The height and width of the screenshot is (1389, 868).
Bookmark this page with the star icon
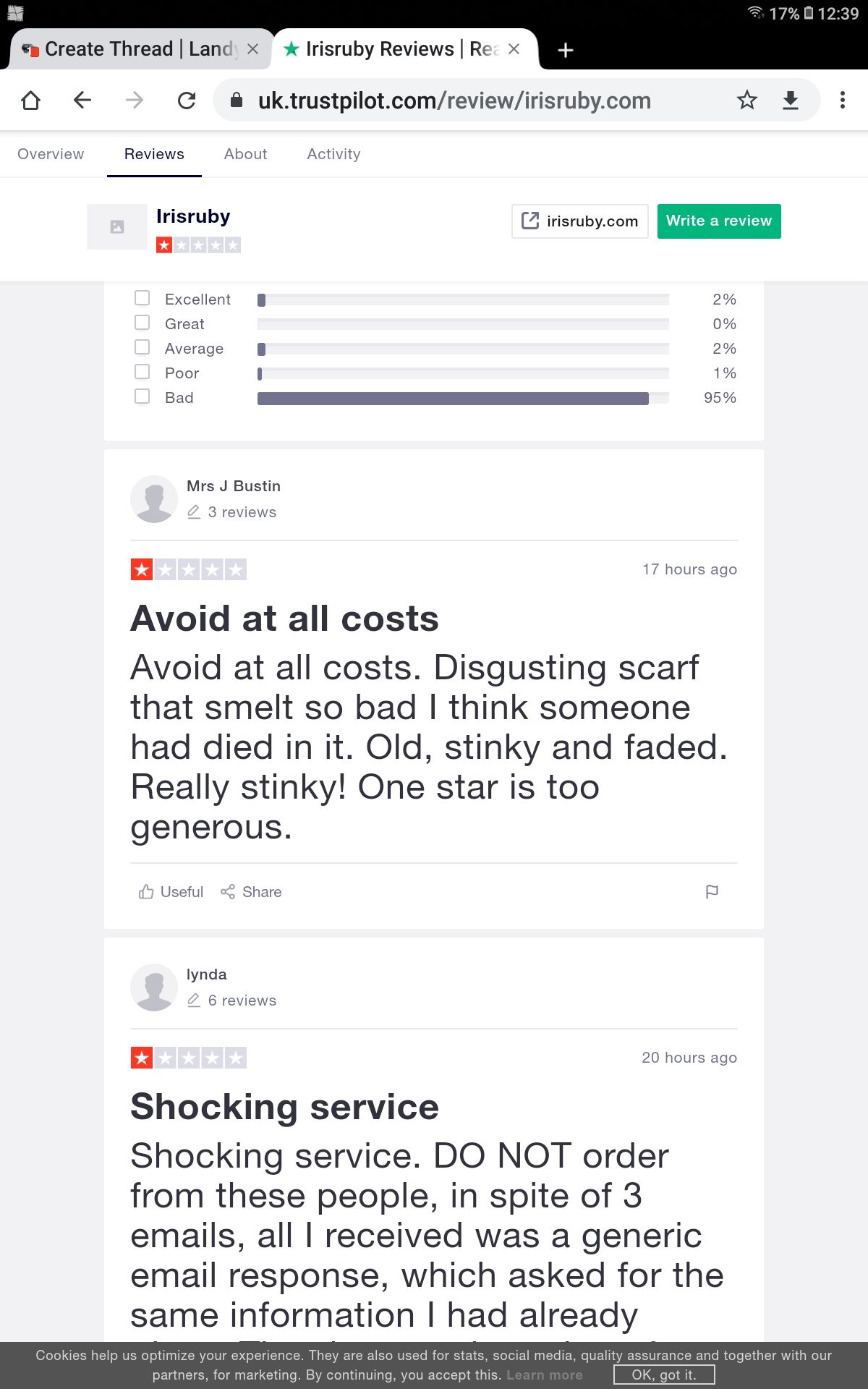click(747, 100)
